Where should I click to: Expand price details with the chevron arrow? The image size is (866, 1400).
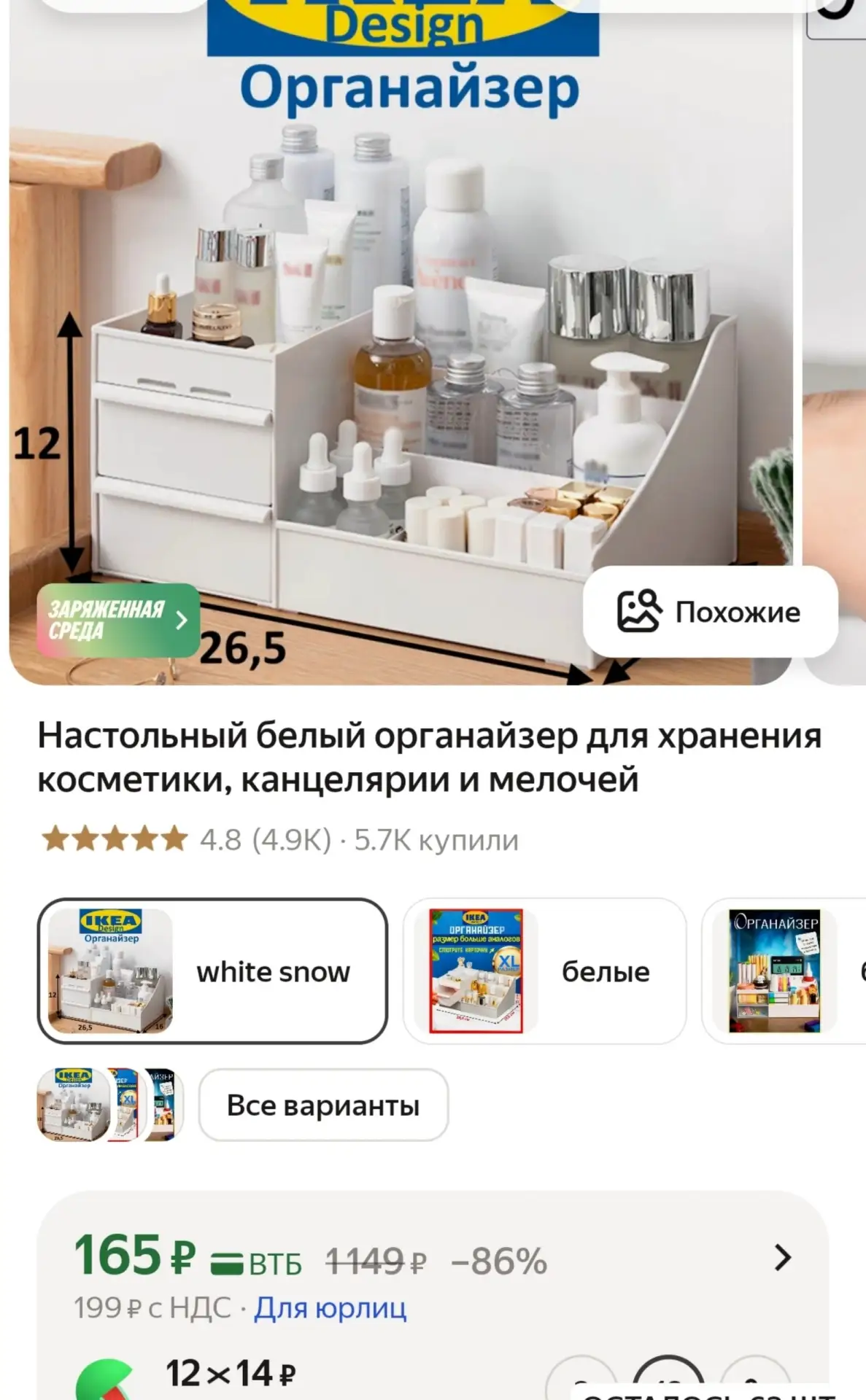coord(782,1258)
